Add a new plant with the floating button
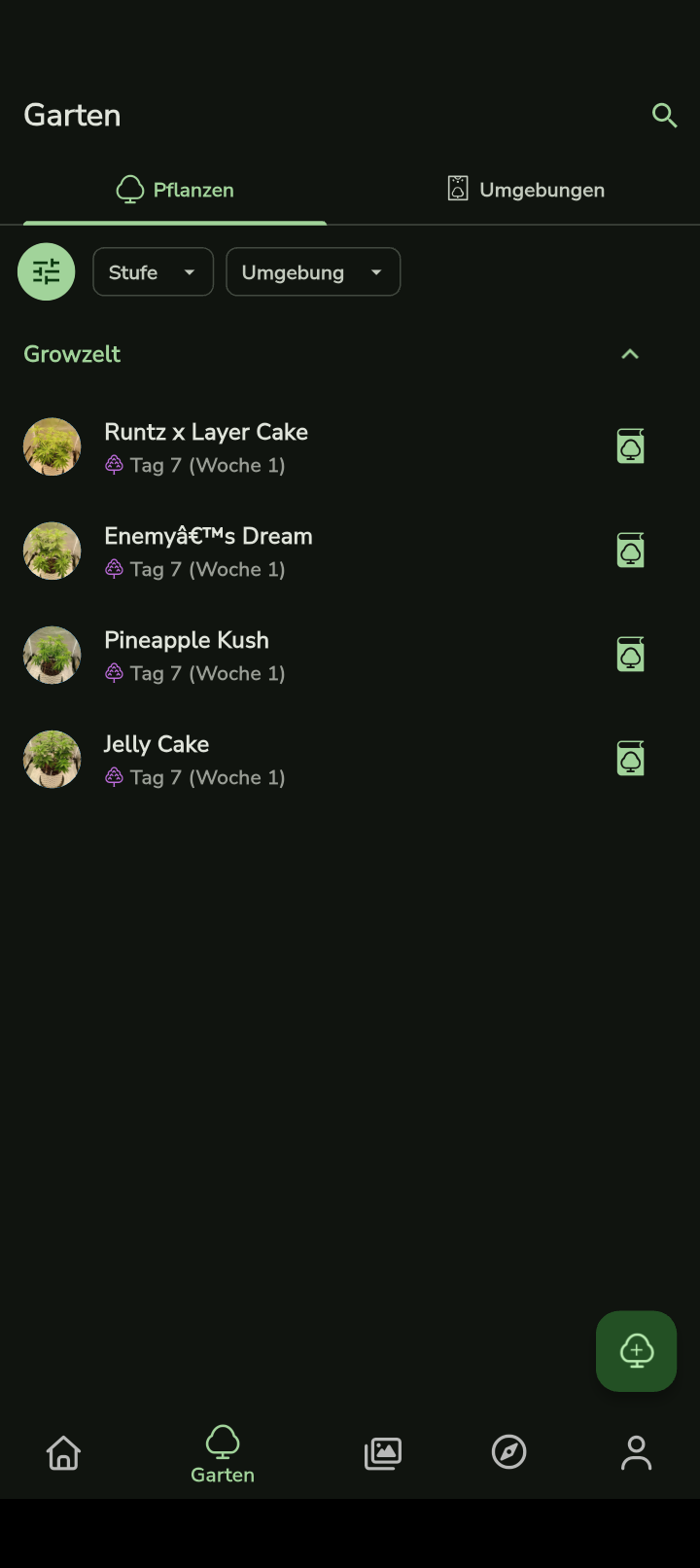Viewport: 700px width, 1568px height. pos(636,1351)
